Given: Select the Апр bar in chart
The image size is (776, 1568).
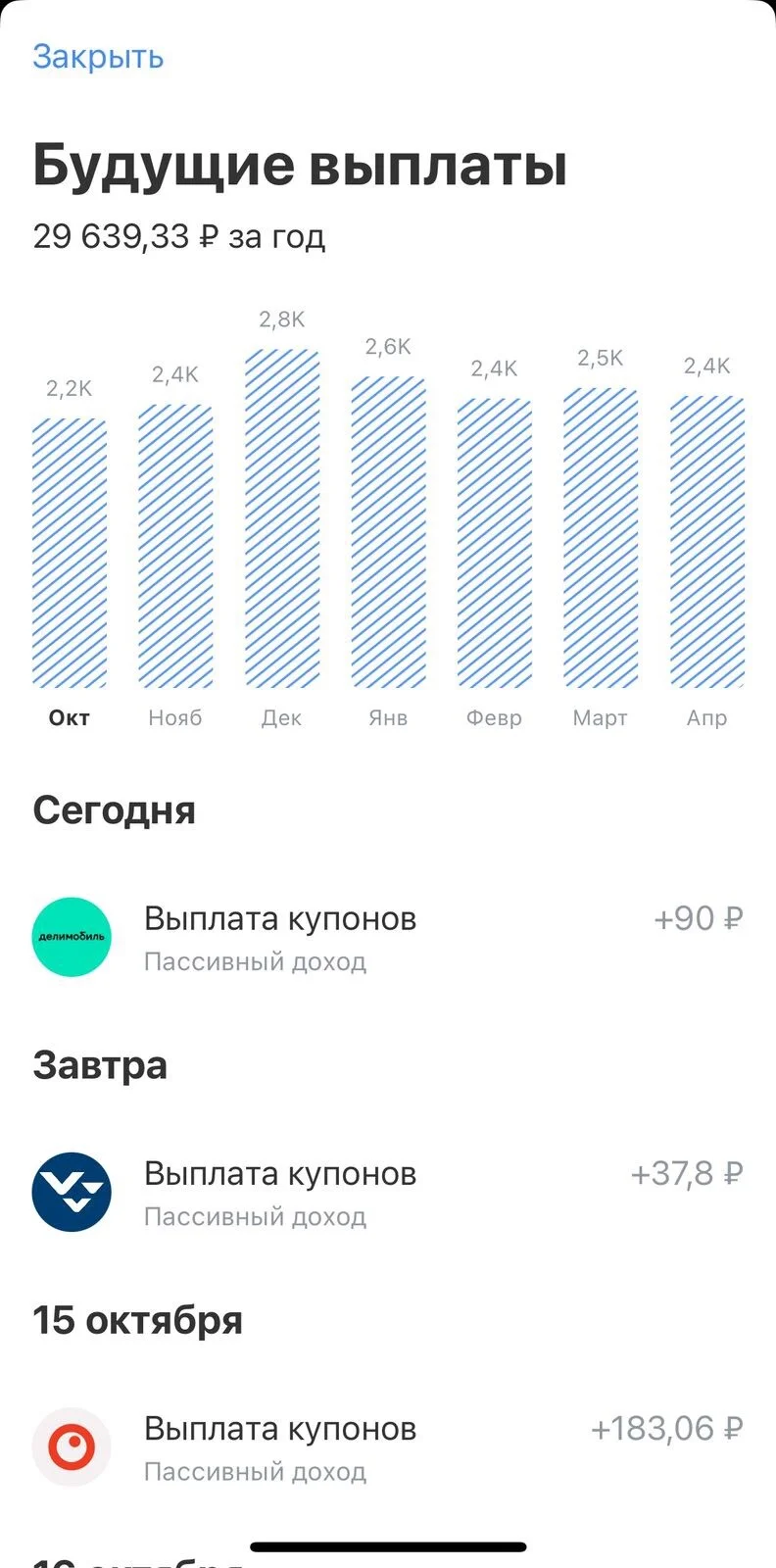Looking at the screenshot, I should click(x=707, y=542).
